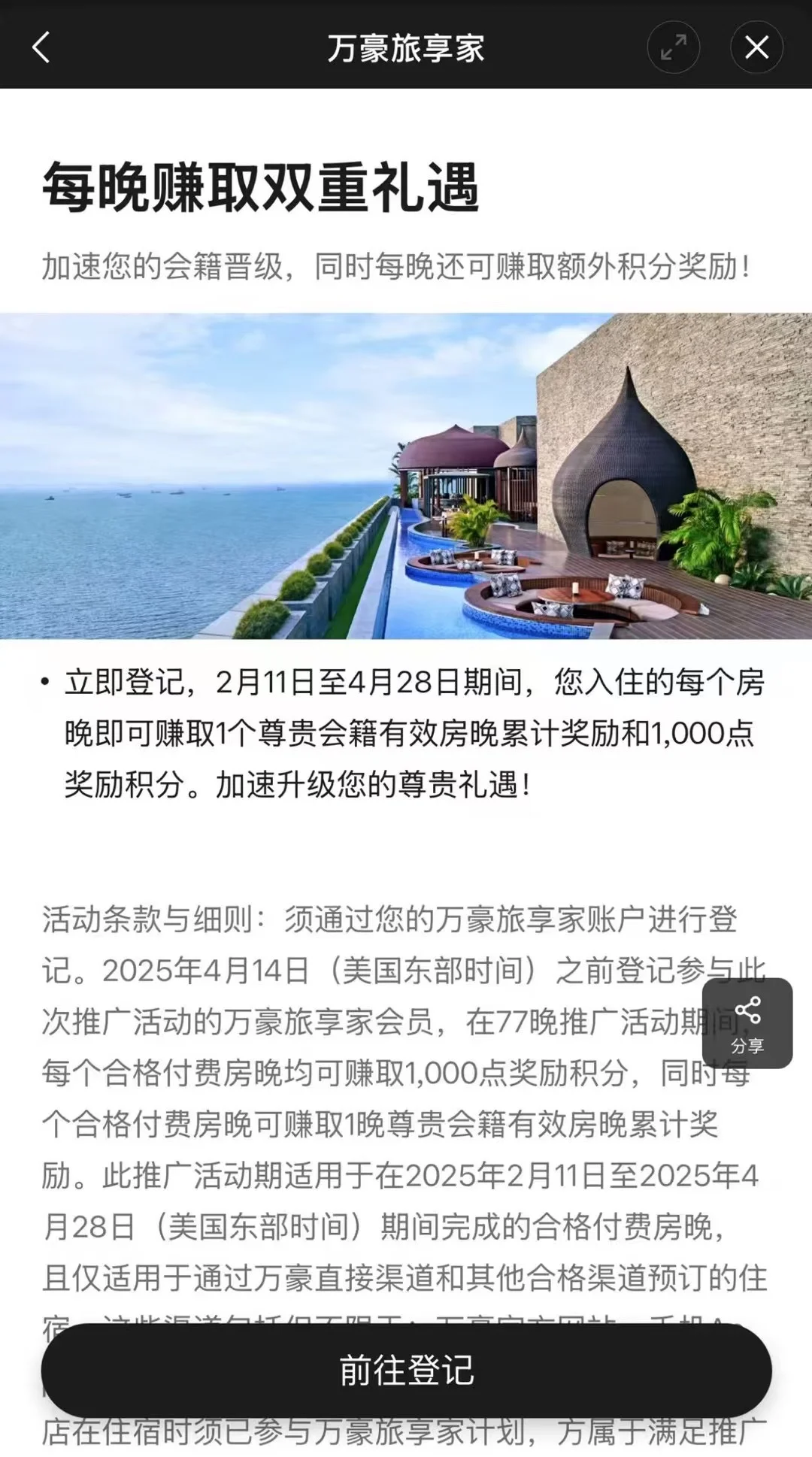Go back using the top-left arrow
This screenshot has width=812, height=1457.
41,47
